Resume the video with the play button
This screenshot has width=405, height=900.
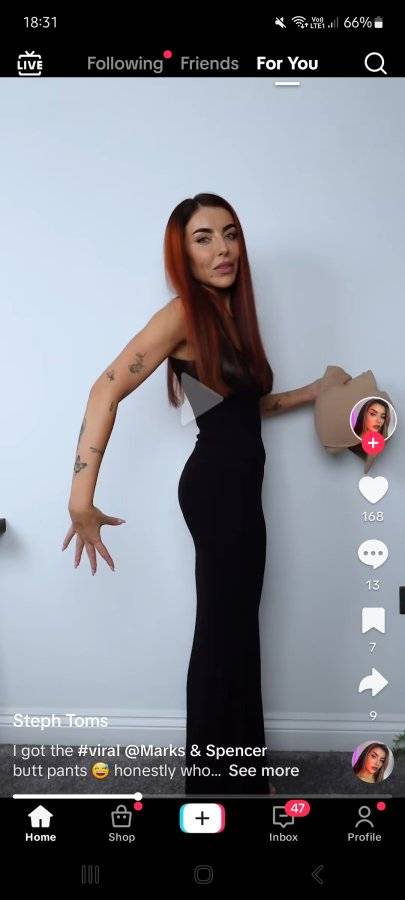coord(200,398)
